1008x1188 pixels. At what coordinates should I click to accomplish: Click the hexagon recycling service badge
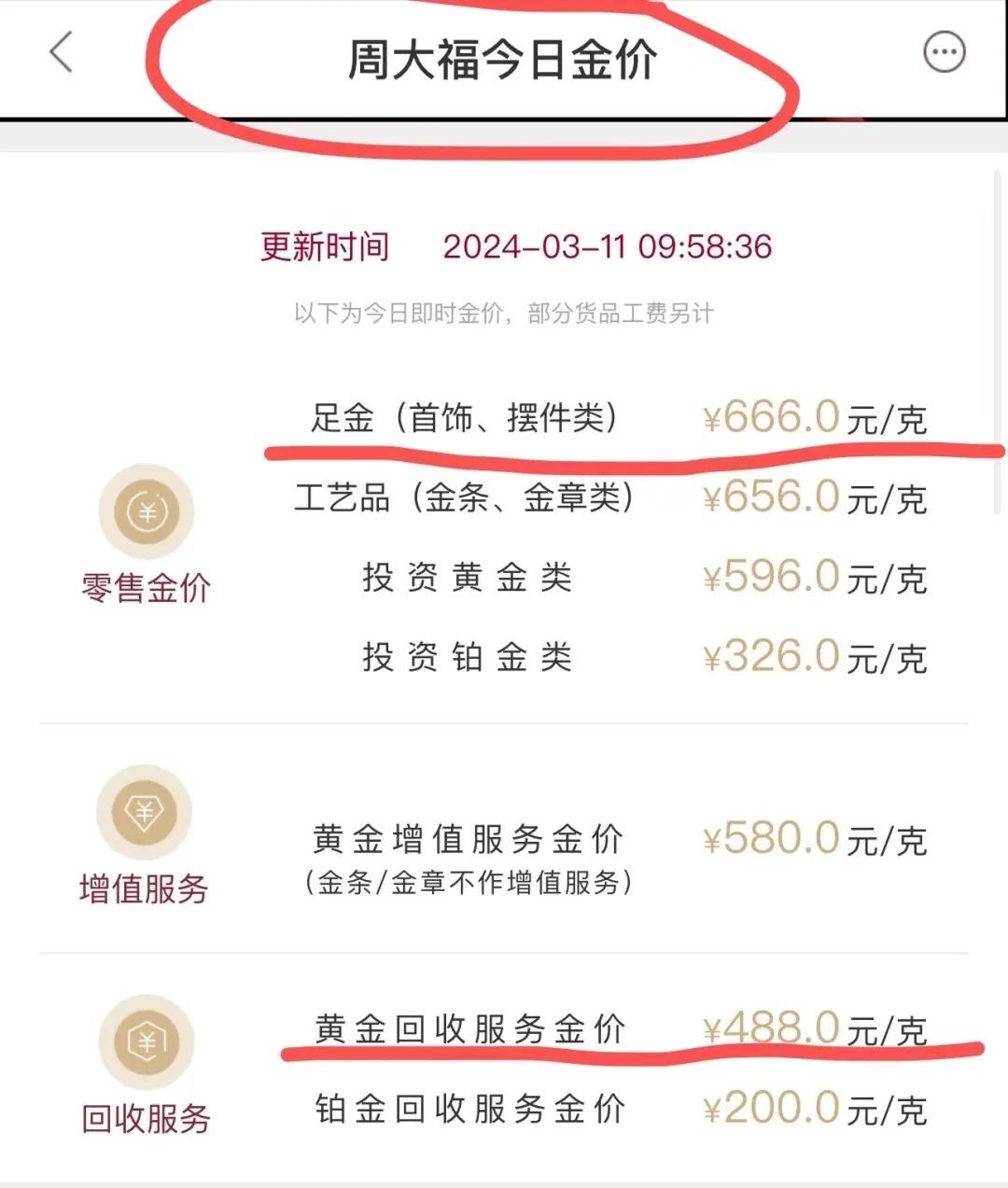pos(145,1045)
